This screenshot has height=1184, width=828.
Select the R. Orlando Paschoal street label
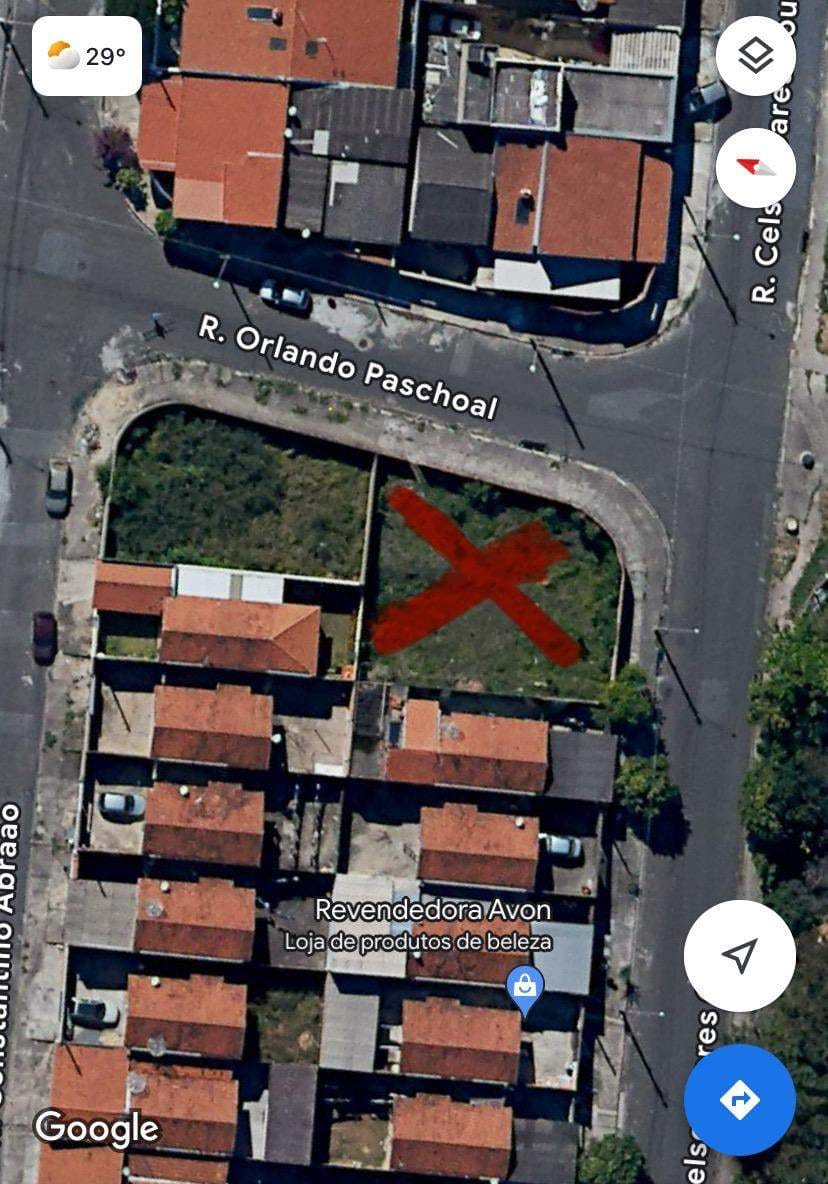coord(350,365)
